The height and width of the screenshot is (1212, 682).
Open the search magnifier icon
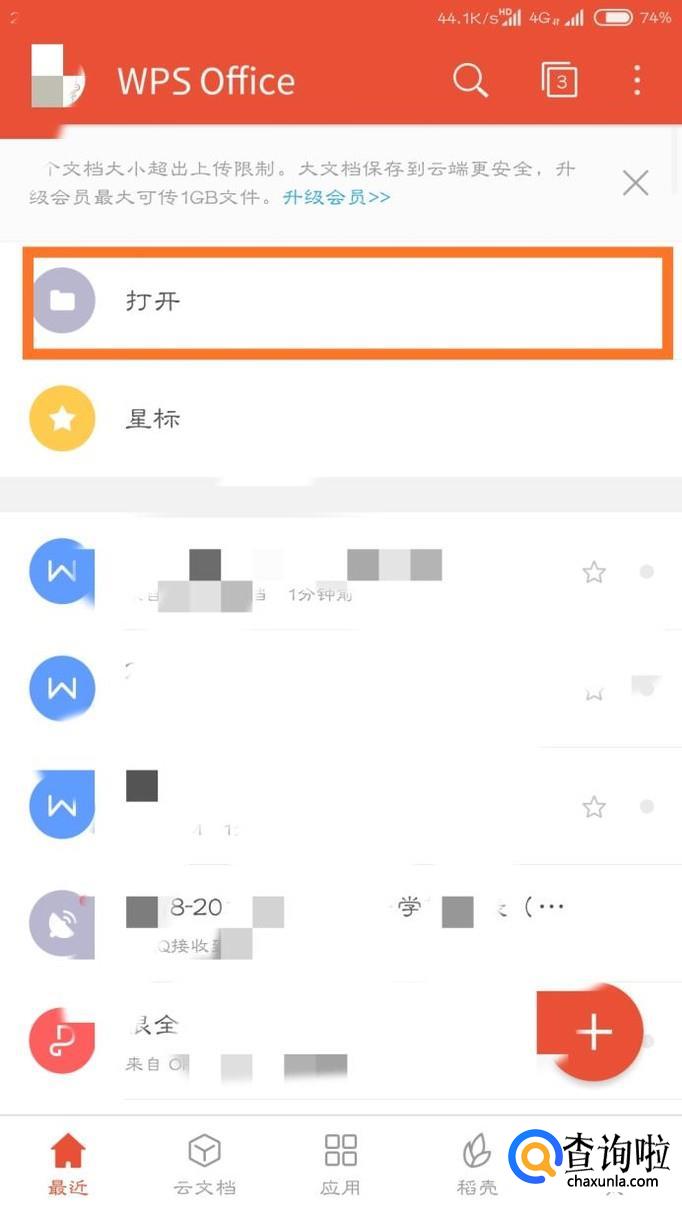pyautogui.click(x=470, y=80)
